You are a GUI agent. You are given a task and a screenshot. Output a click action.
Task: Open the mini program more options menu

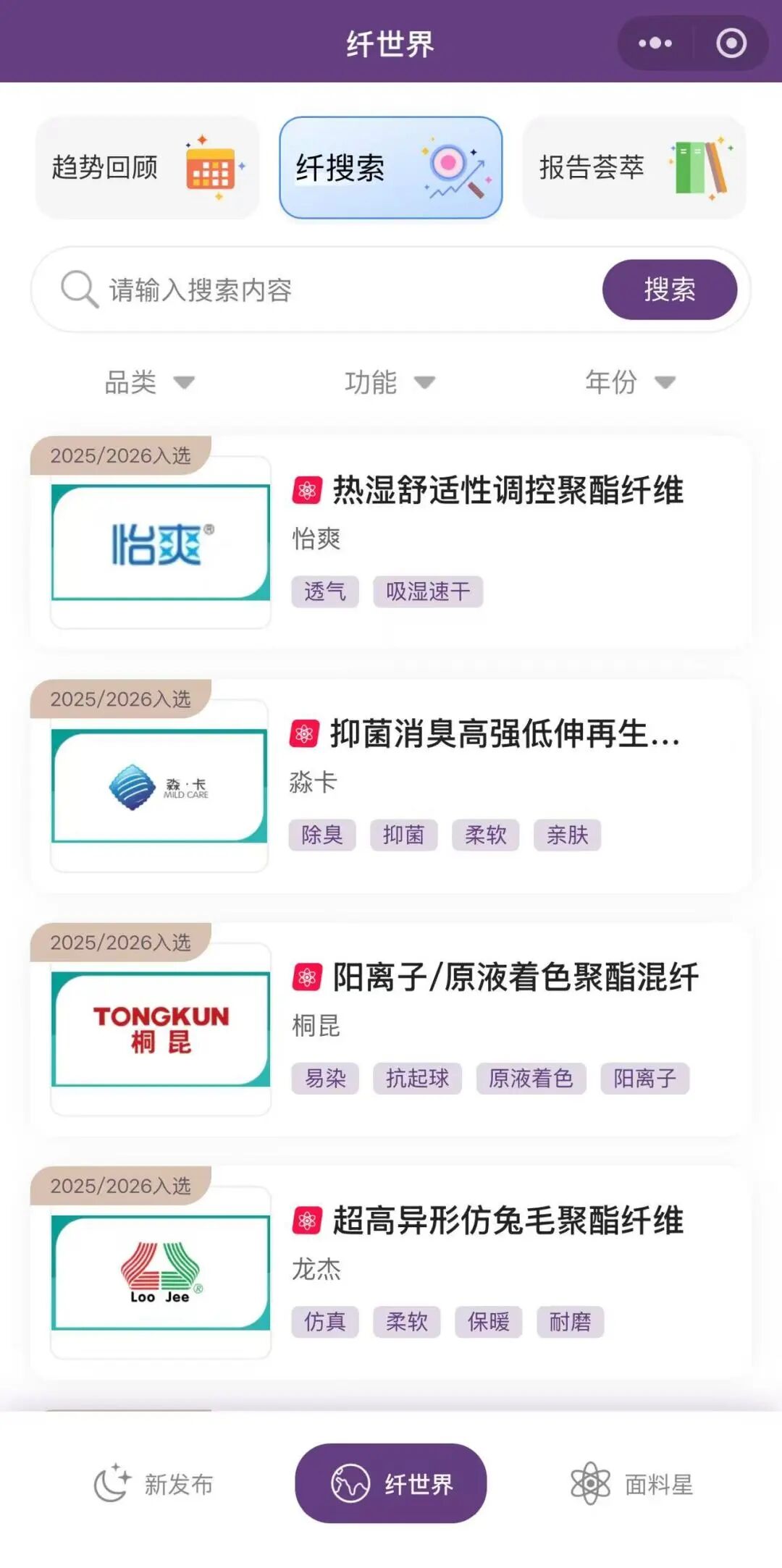(655, 43)
